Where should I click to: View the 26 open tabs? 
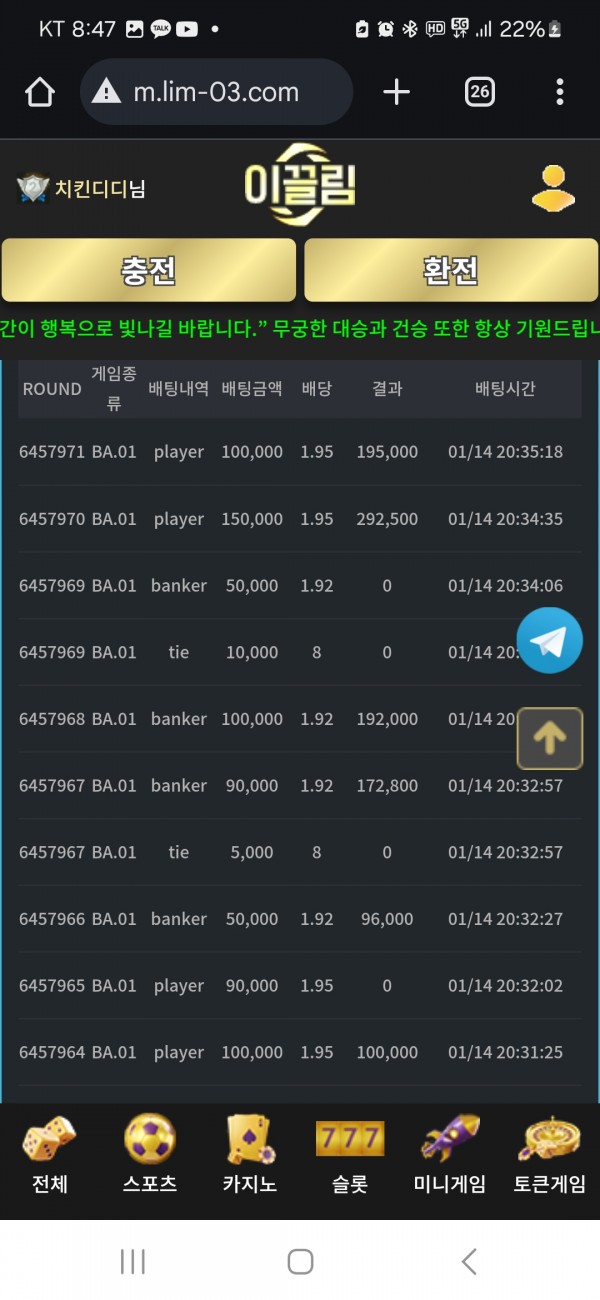pyautogui.click(x=480, y=93)
